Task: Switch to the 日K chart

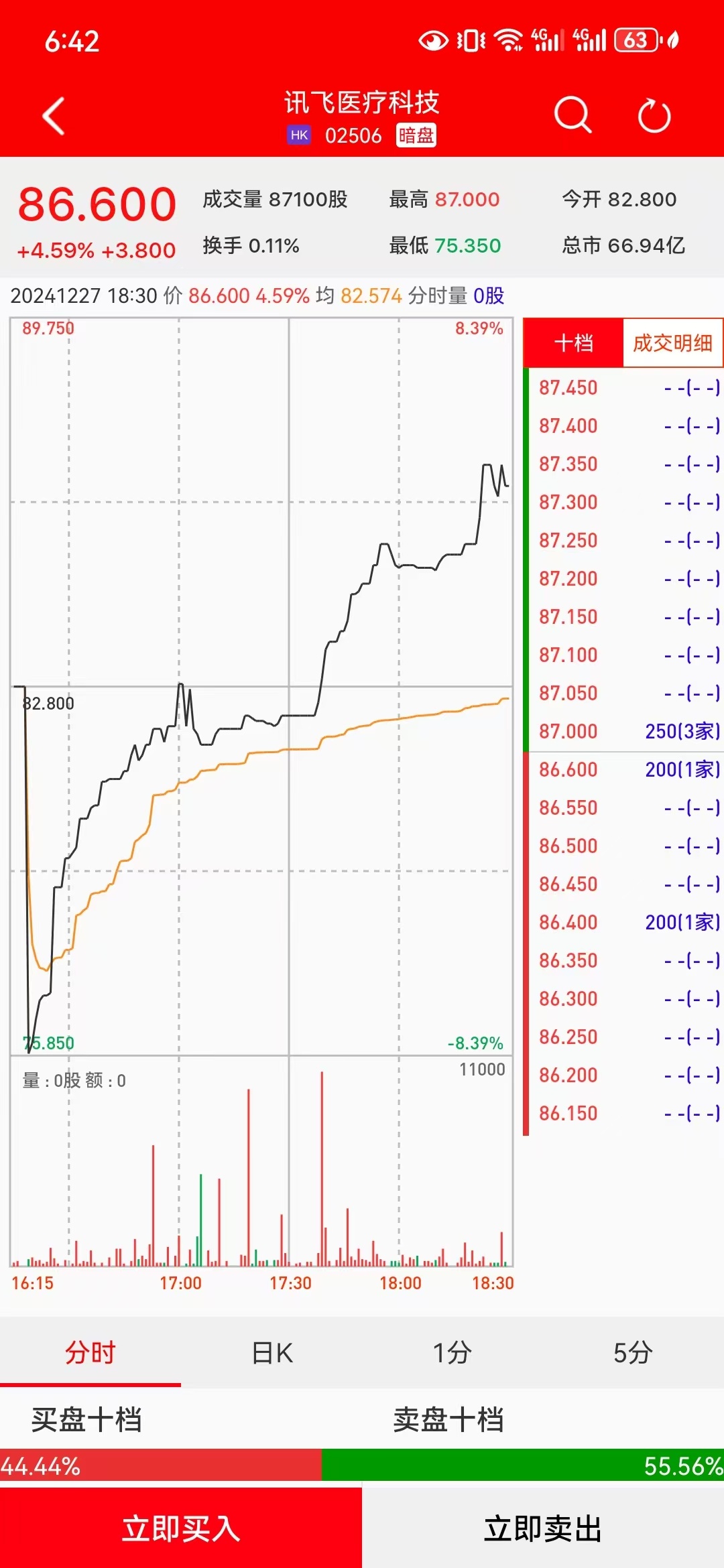Action: 271,1353
